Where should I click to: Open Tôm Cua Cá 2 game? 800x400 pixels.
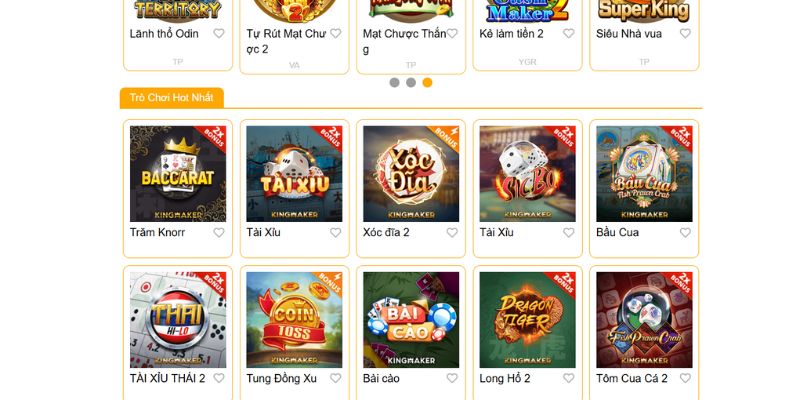[x=644, y=319]
